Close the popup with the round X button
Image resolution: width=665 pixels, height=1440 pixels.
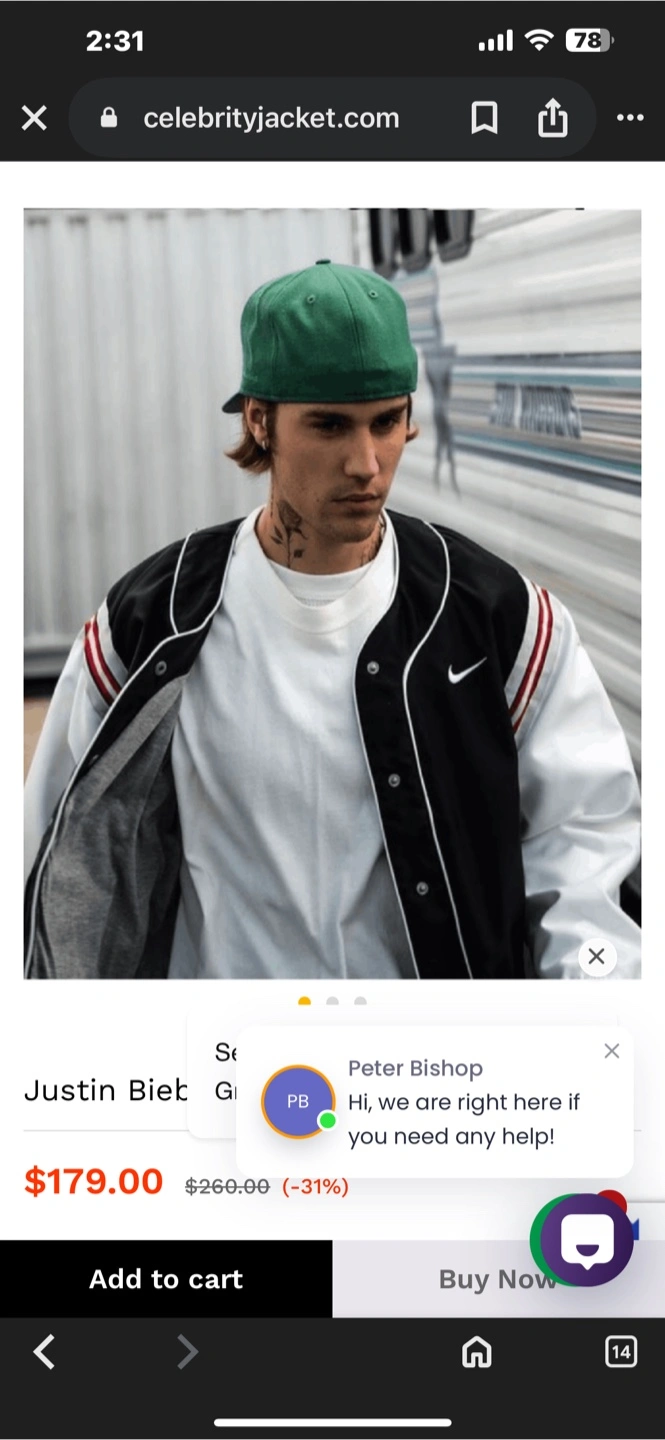(x=597, y=957)
